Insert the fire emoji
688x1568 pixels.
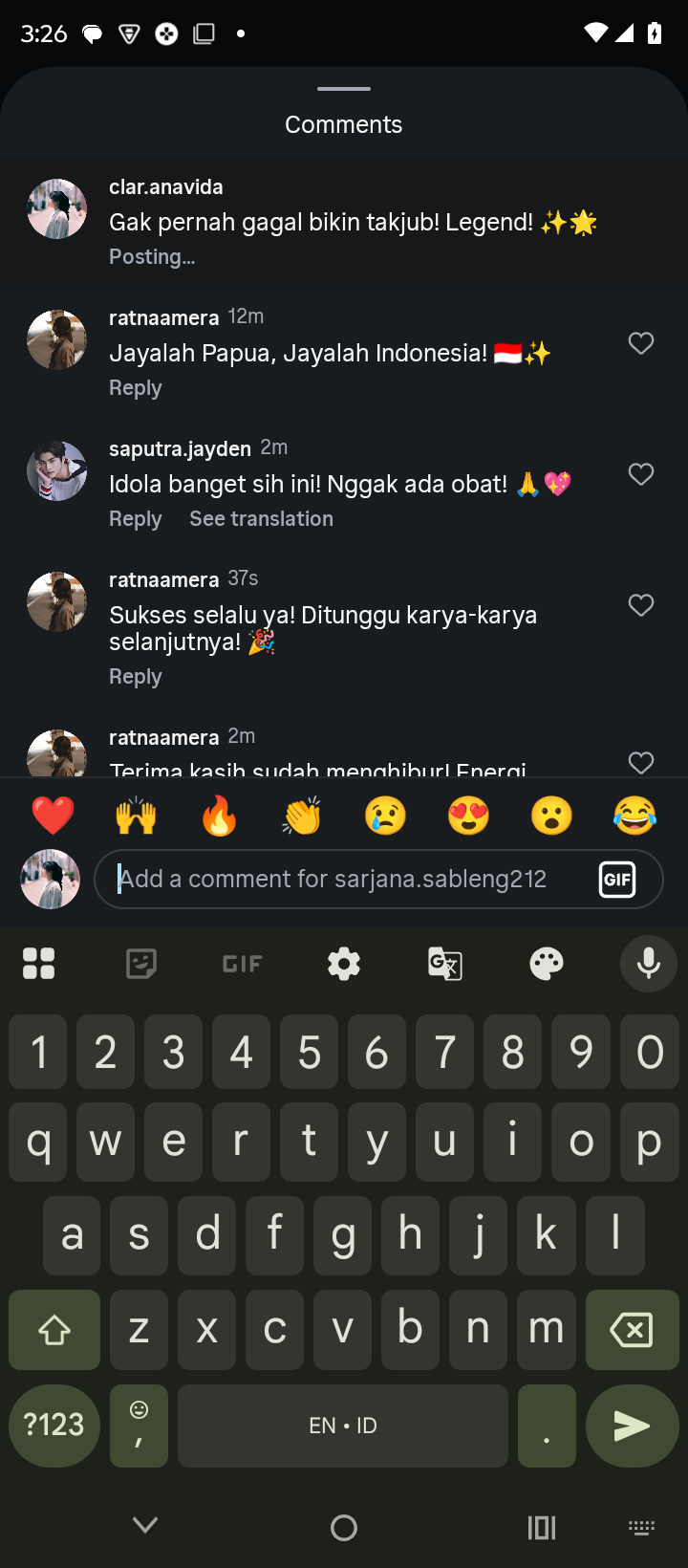point(219,816)
